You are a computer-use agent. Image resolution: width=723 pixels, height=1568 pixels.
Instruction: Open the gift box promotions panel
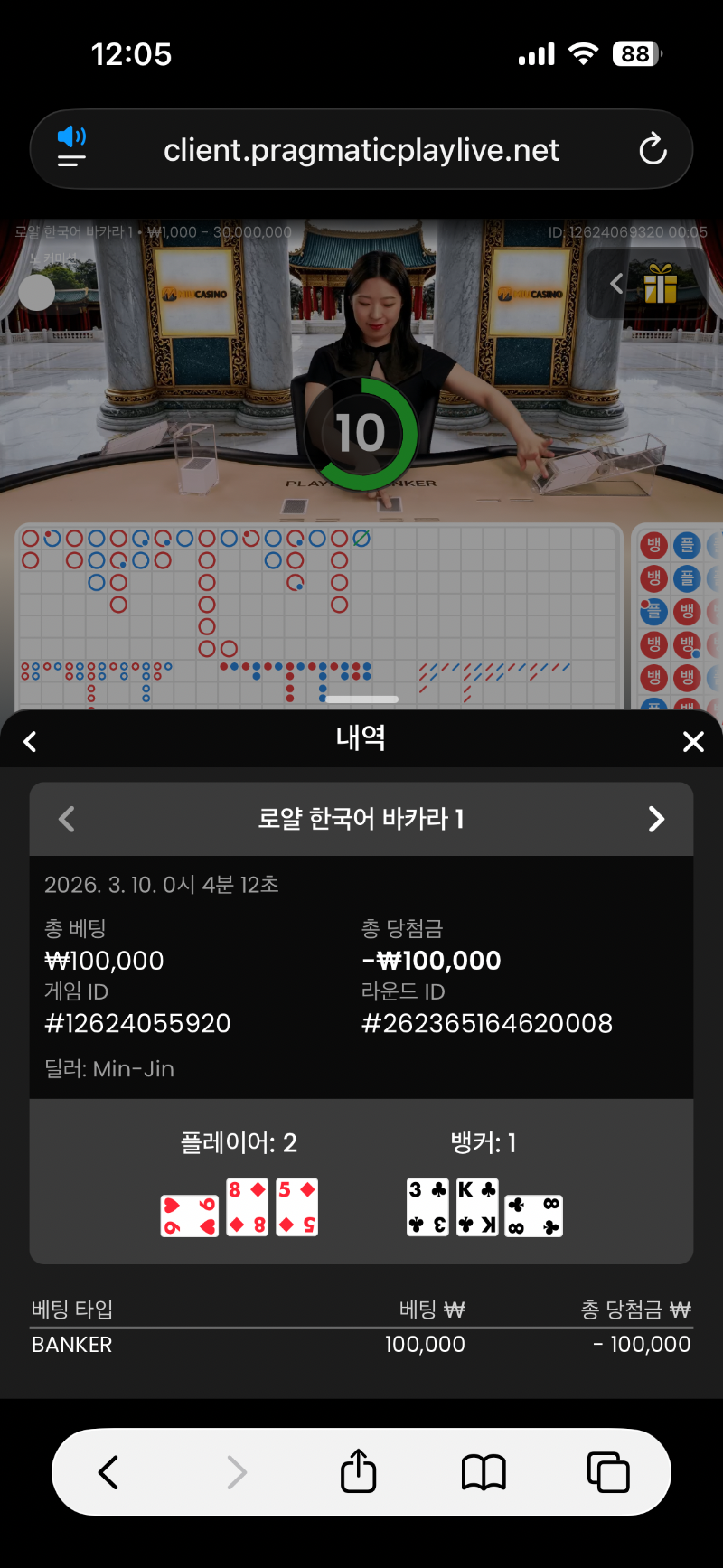click(660, 284)
